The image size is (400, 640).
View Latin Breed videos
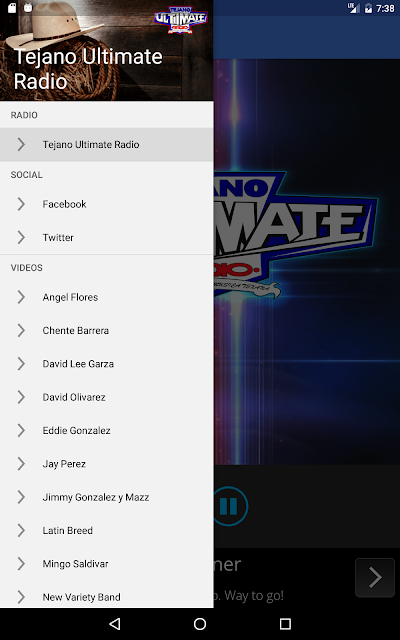(x=107, y=531)
